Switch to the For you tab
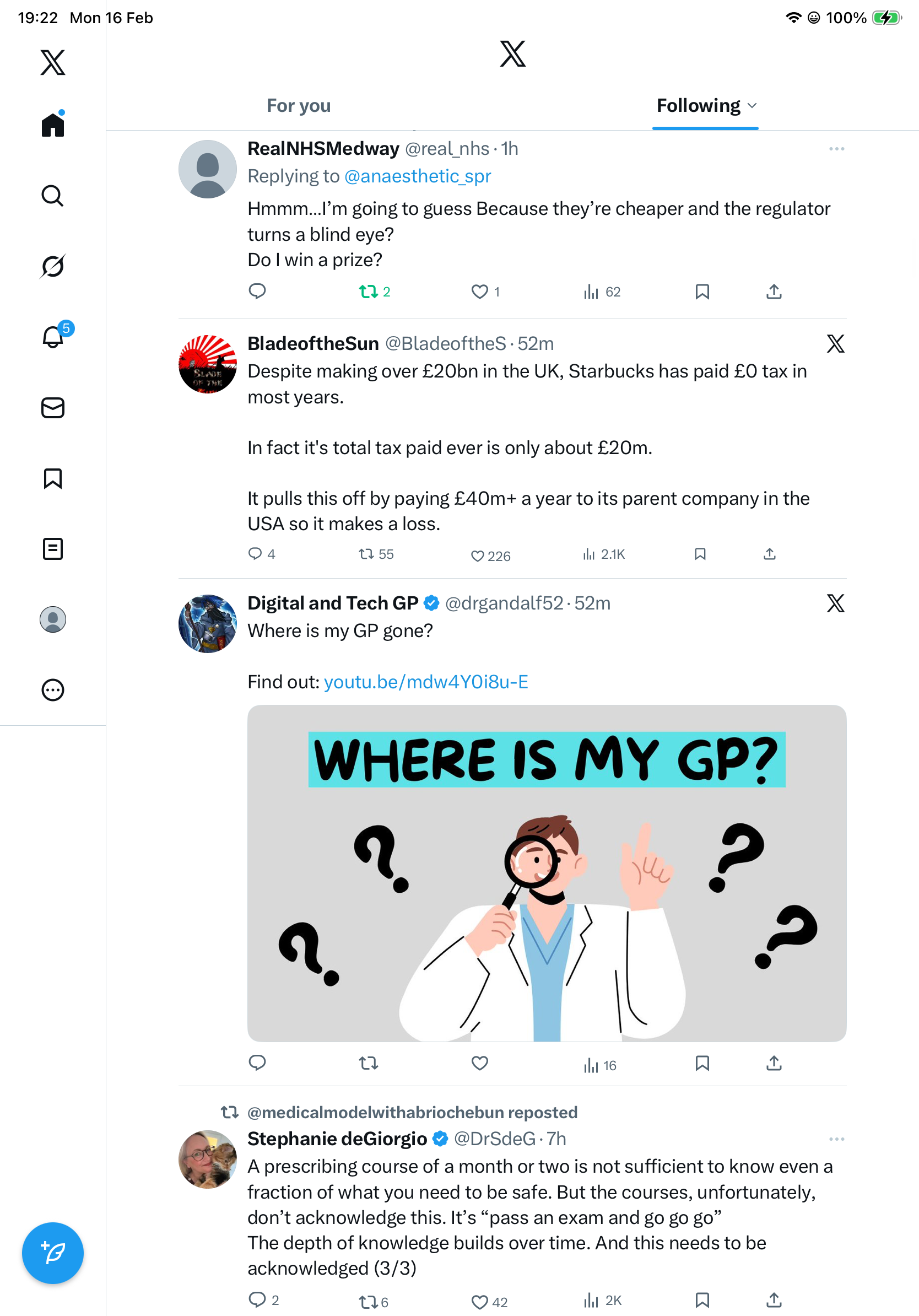919x1316 pixels. [299, 106]
